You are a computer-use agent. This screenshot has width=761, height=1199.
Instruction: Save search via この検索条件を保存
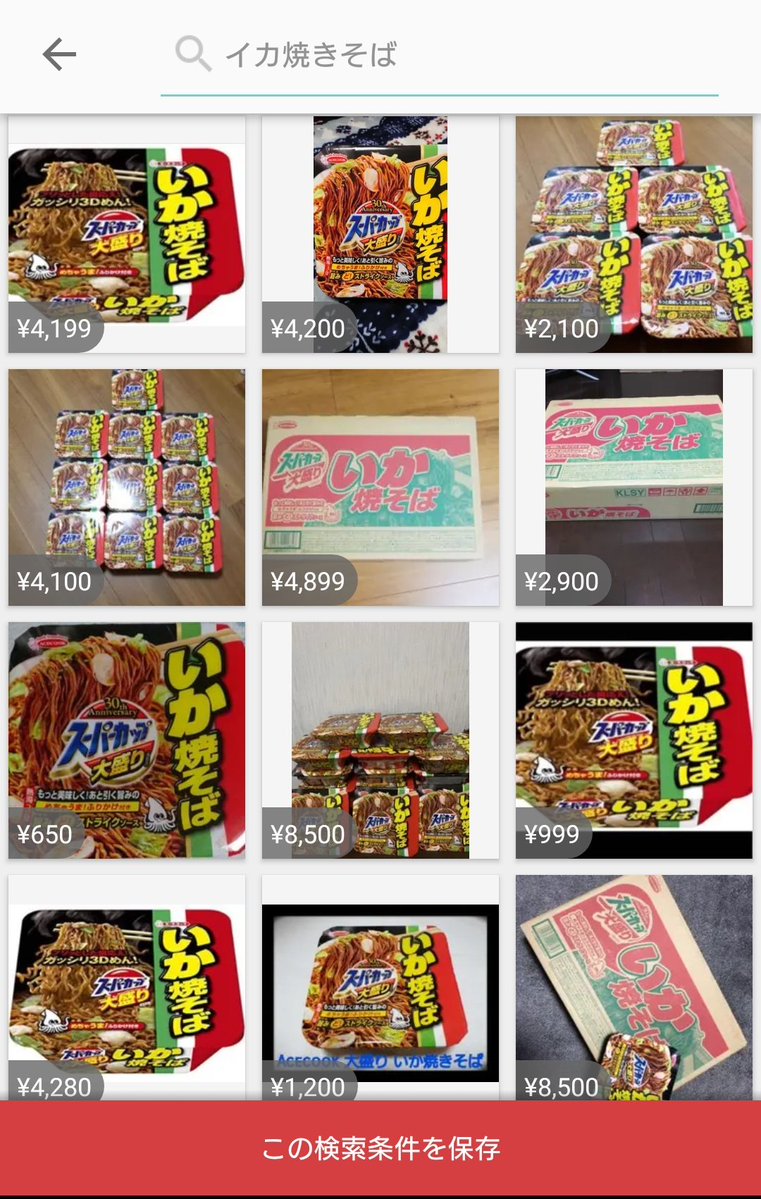pos(380,1148)
